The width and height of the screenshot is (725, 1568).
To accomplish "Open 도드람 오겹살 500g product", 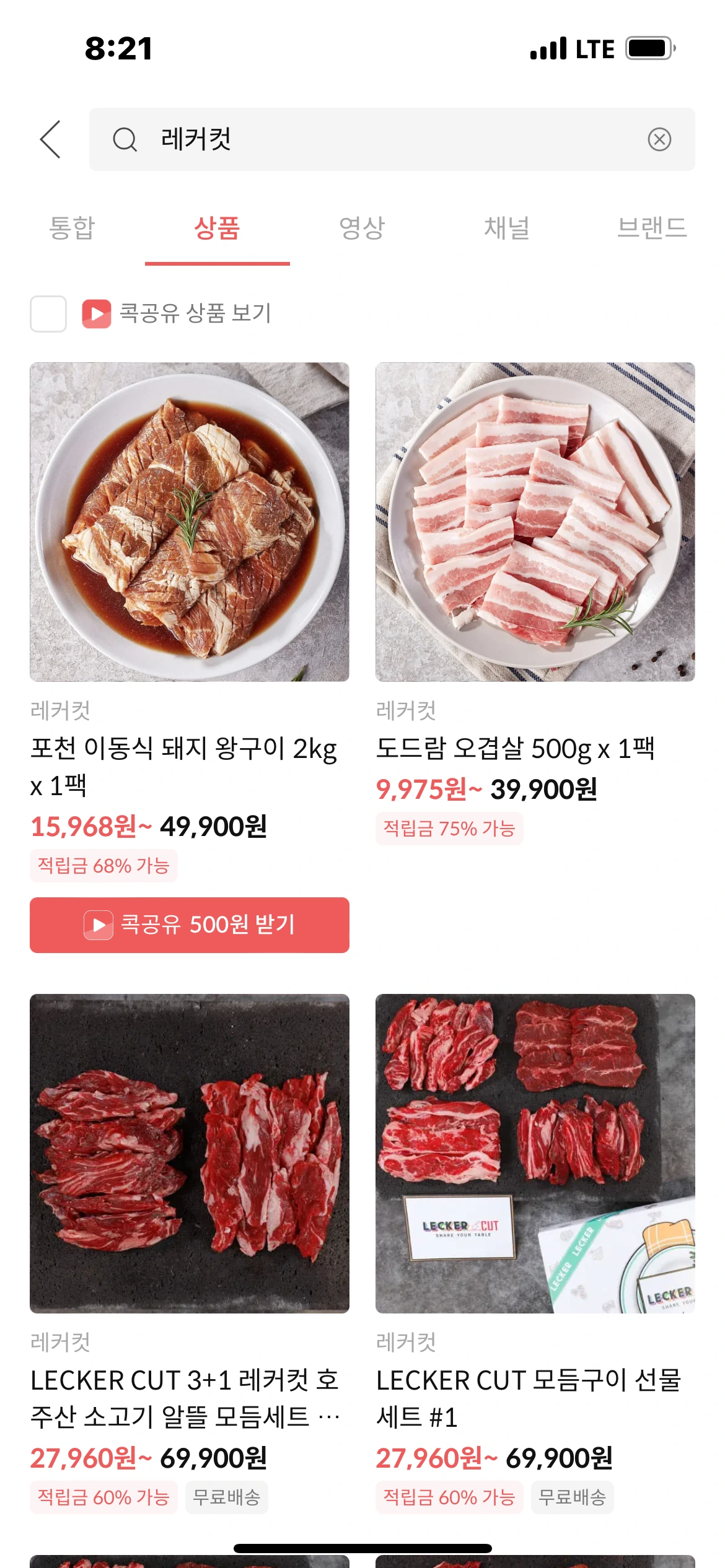I will pyautogui.click(x=535, y=522).
